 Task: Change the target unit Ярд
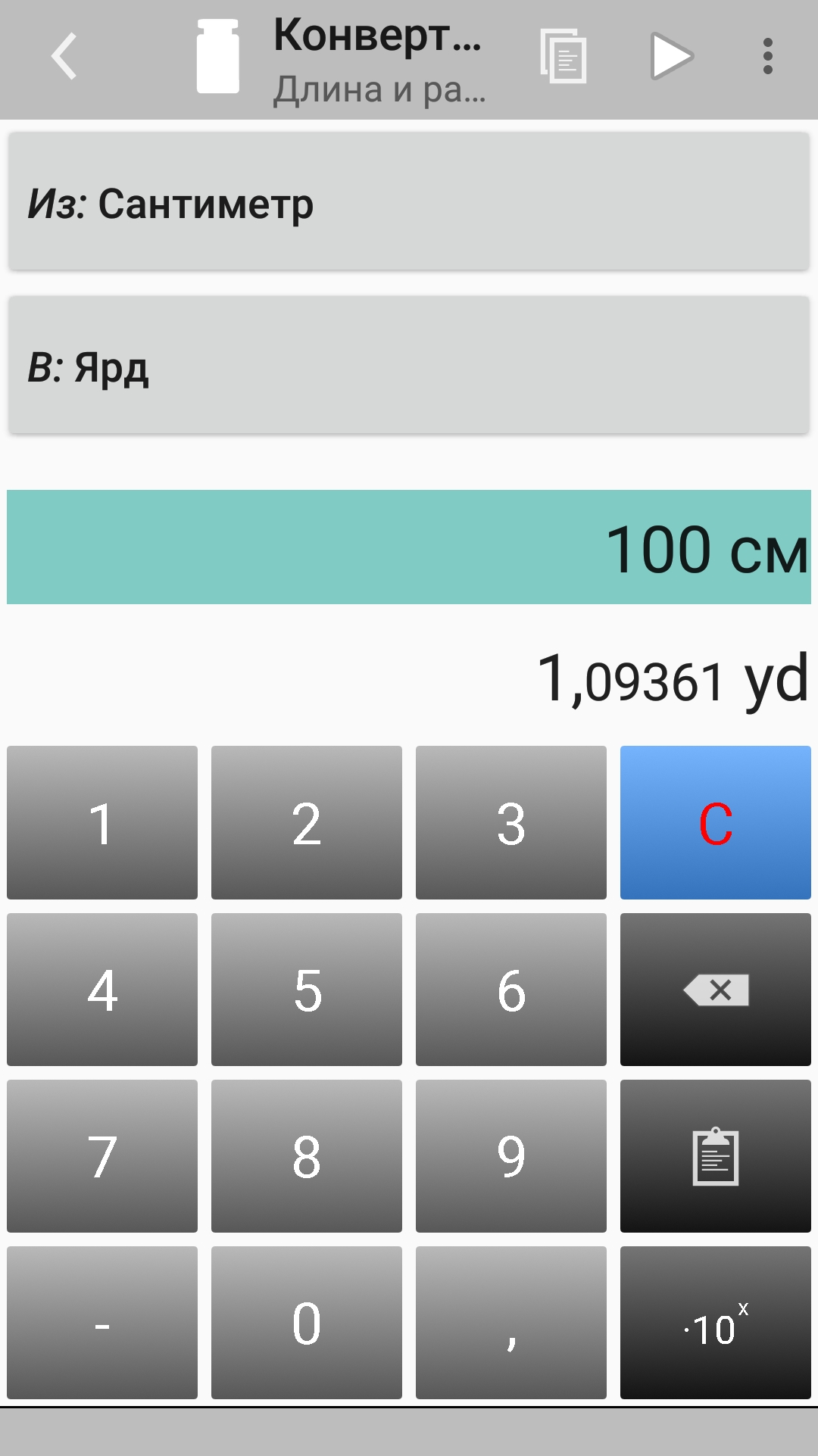409,365
